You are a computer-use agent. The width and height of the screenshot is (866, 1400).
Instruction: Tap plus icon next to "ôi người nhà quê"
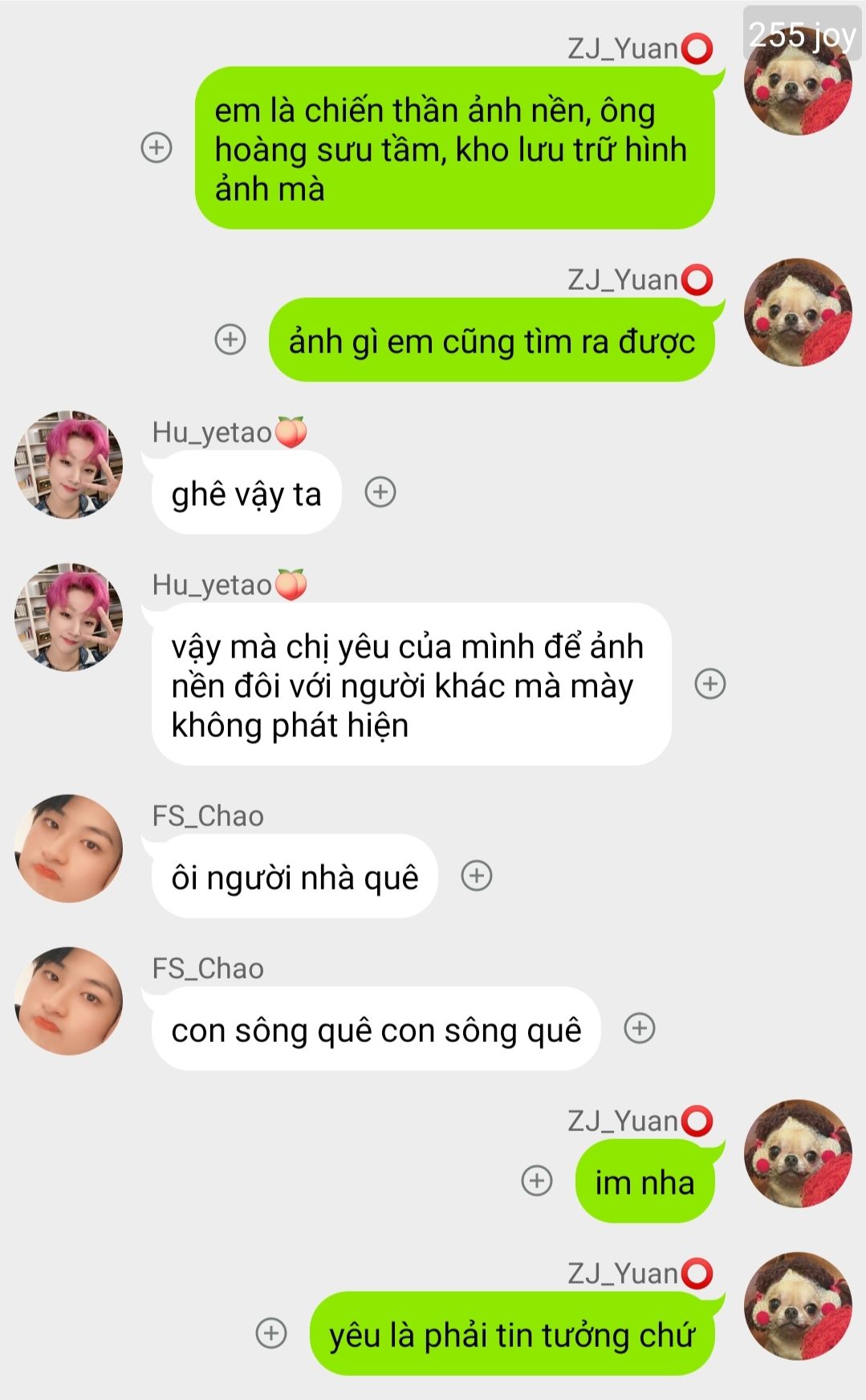[477, 876]
